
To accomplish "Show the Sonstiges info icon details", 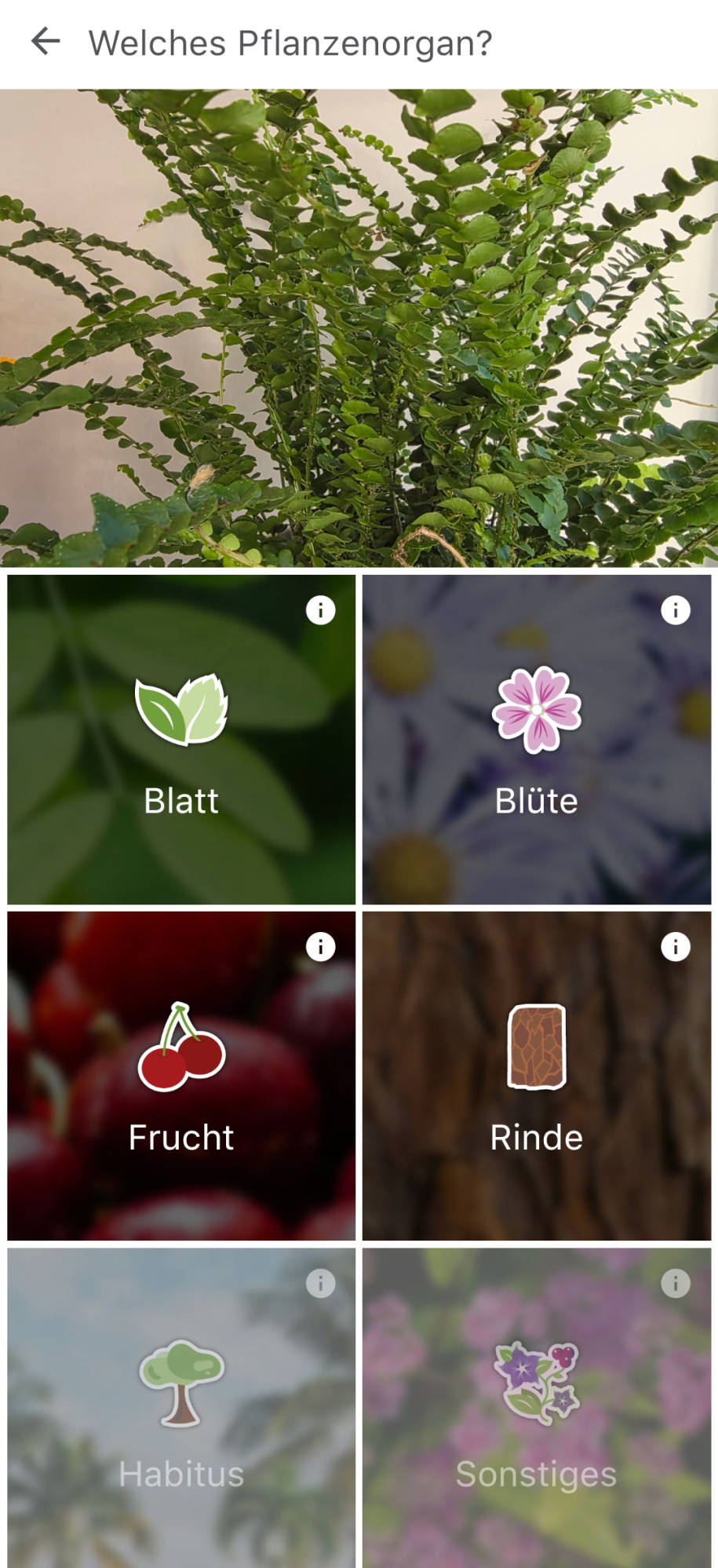I will point(676,1284).
